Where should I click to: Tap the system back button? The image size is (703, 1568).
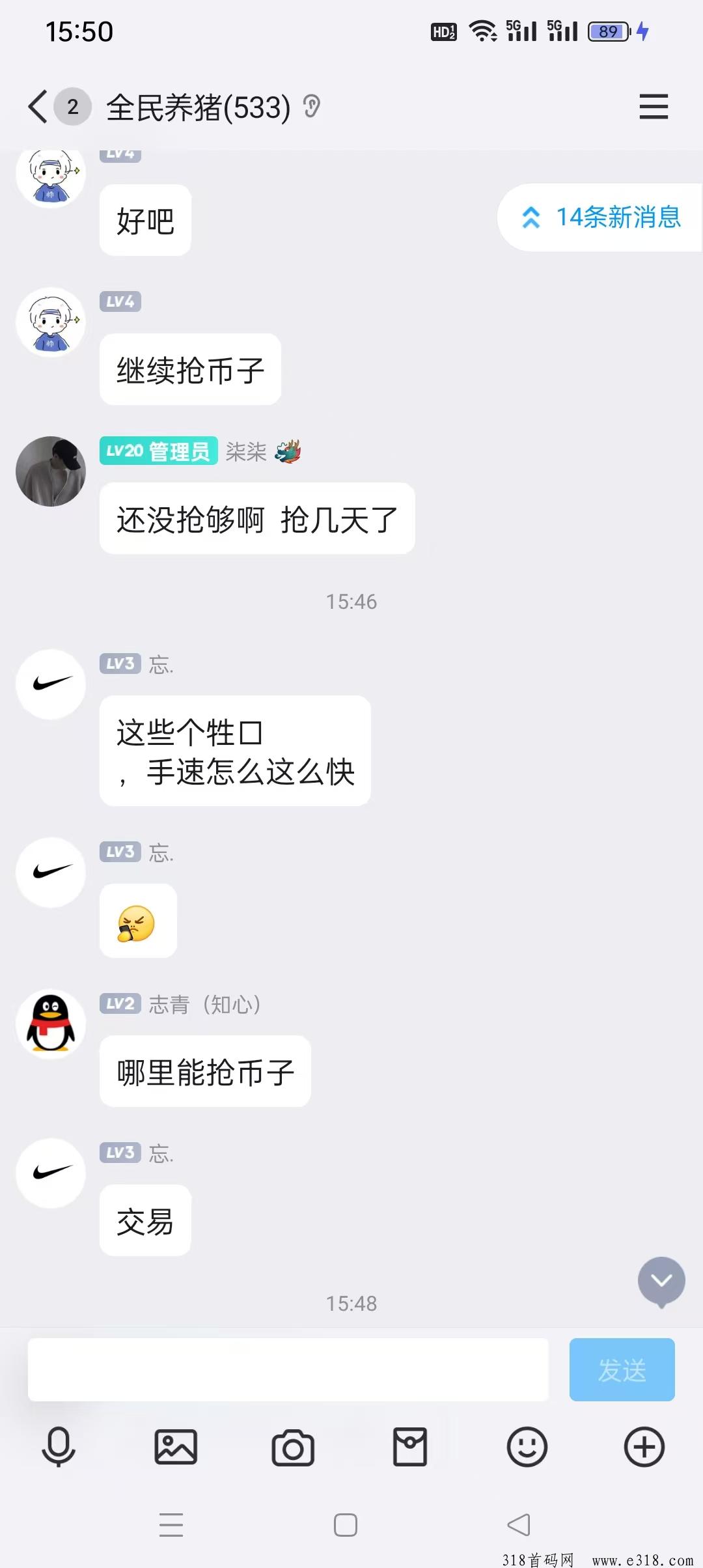point(519,1525)
